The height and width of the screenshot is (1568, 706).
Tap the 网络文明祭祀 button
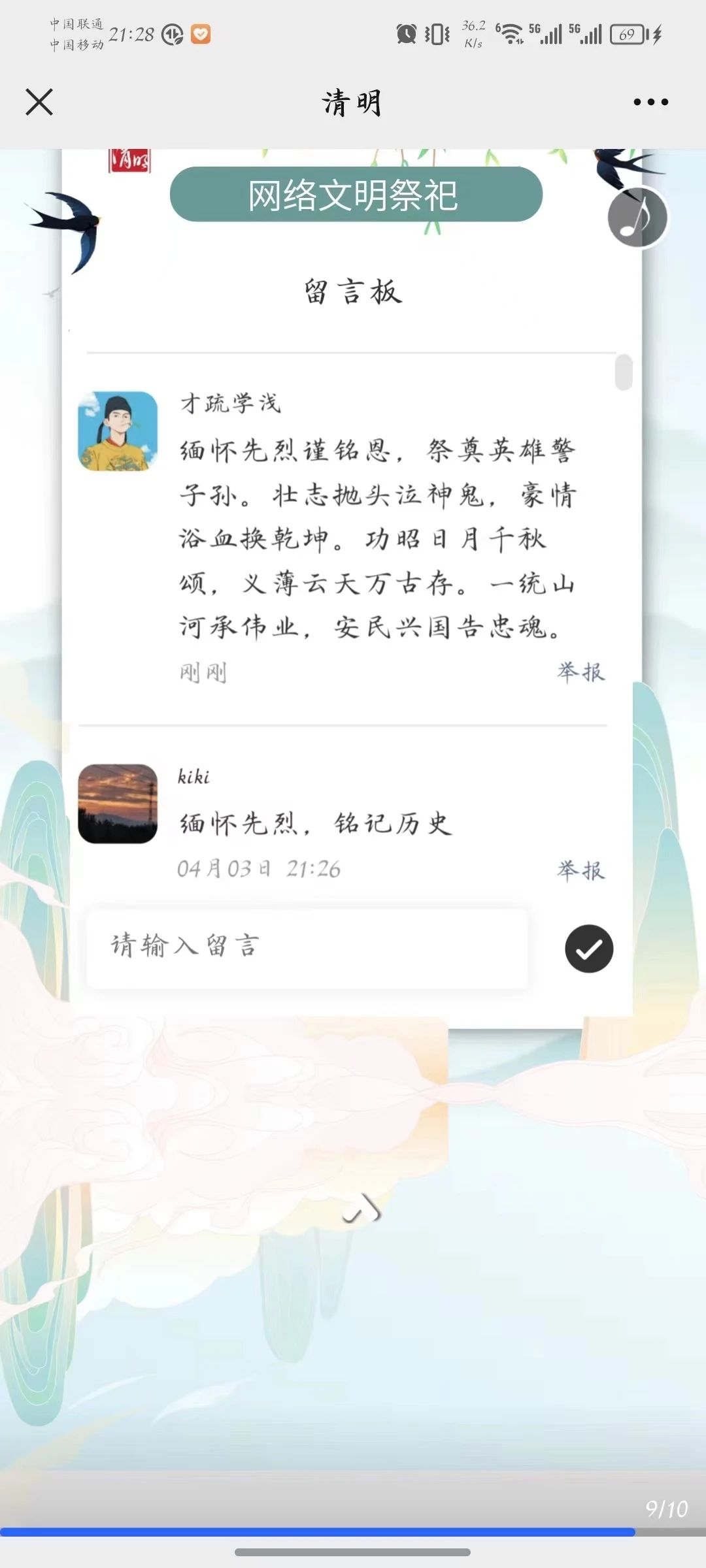point(356,195)
